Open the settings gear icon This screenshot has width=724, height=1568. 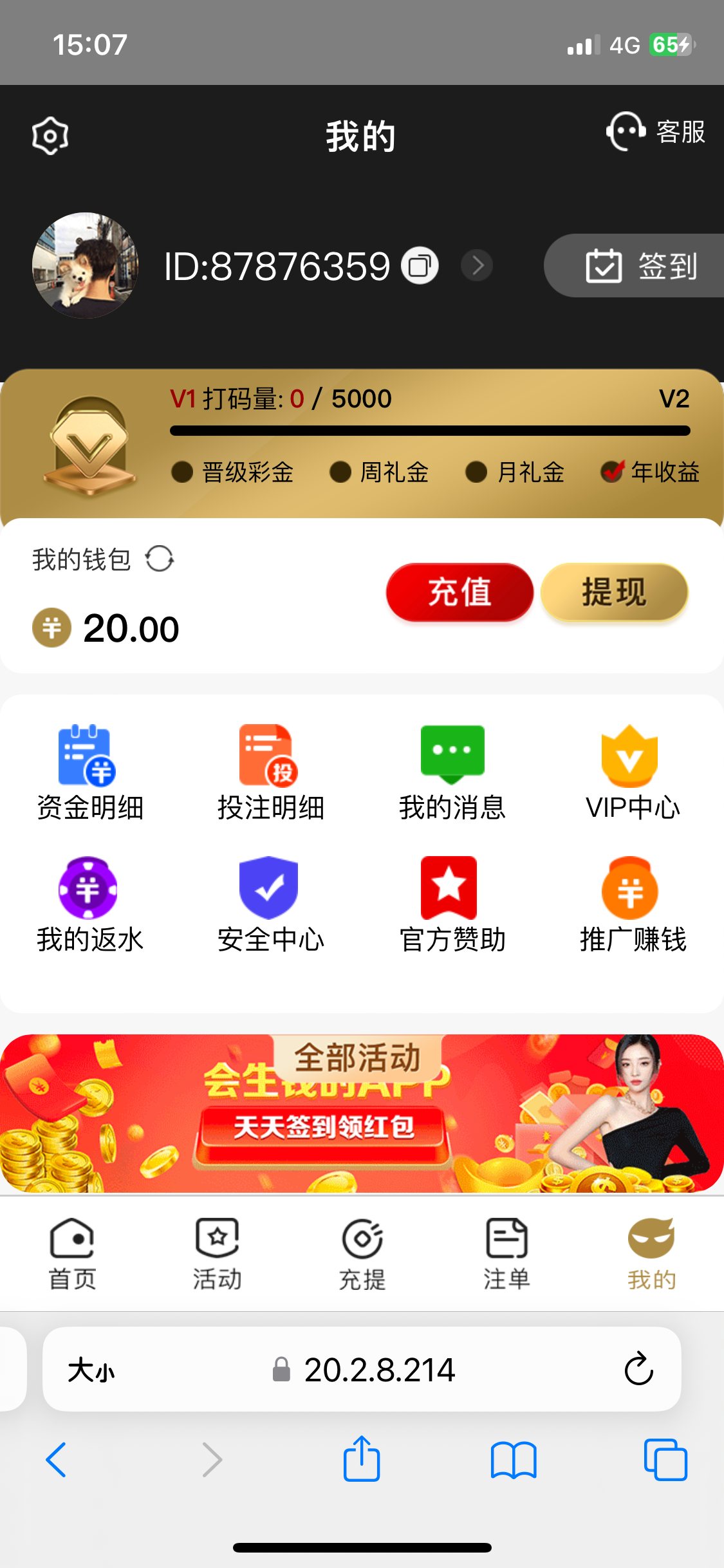tap(50, 135)
